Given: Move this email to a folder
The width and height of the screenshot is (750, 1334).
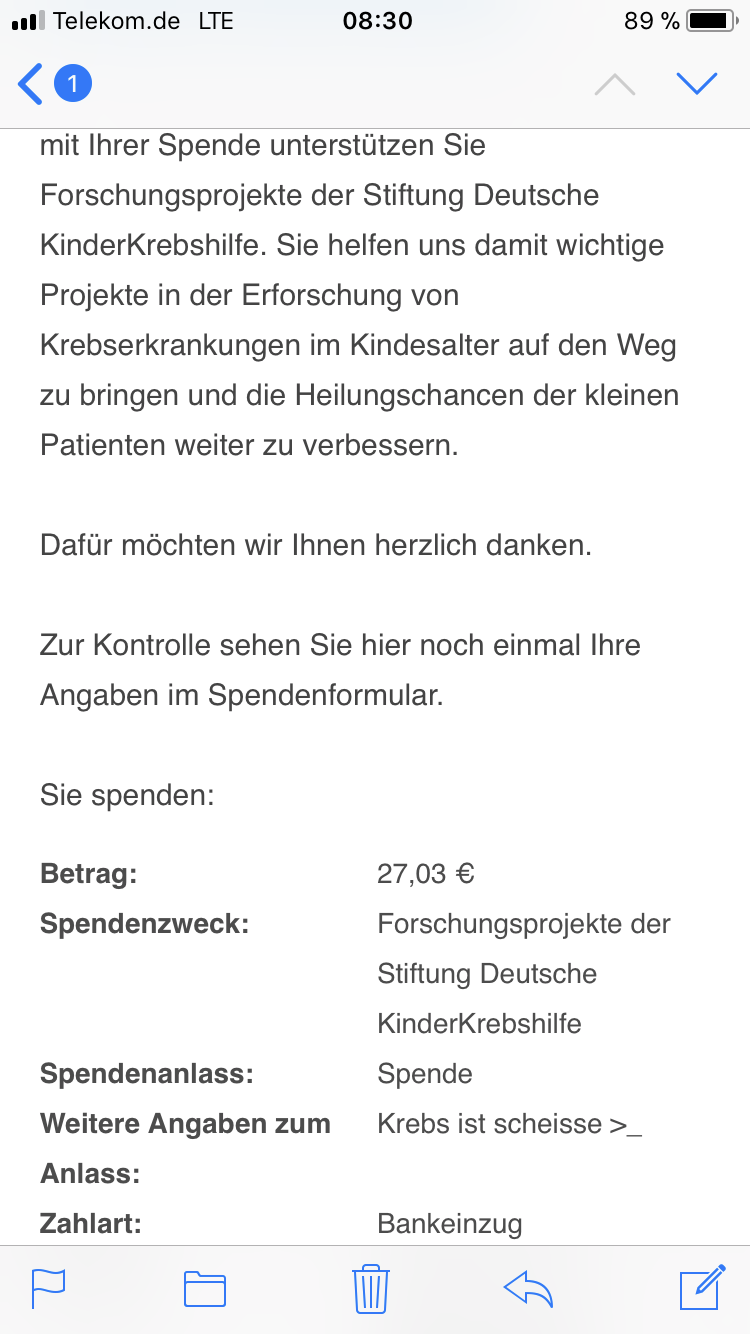Looking at the screenshot, I should click(x=205, y=1289).
